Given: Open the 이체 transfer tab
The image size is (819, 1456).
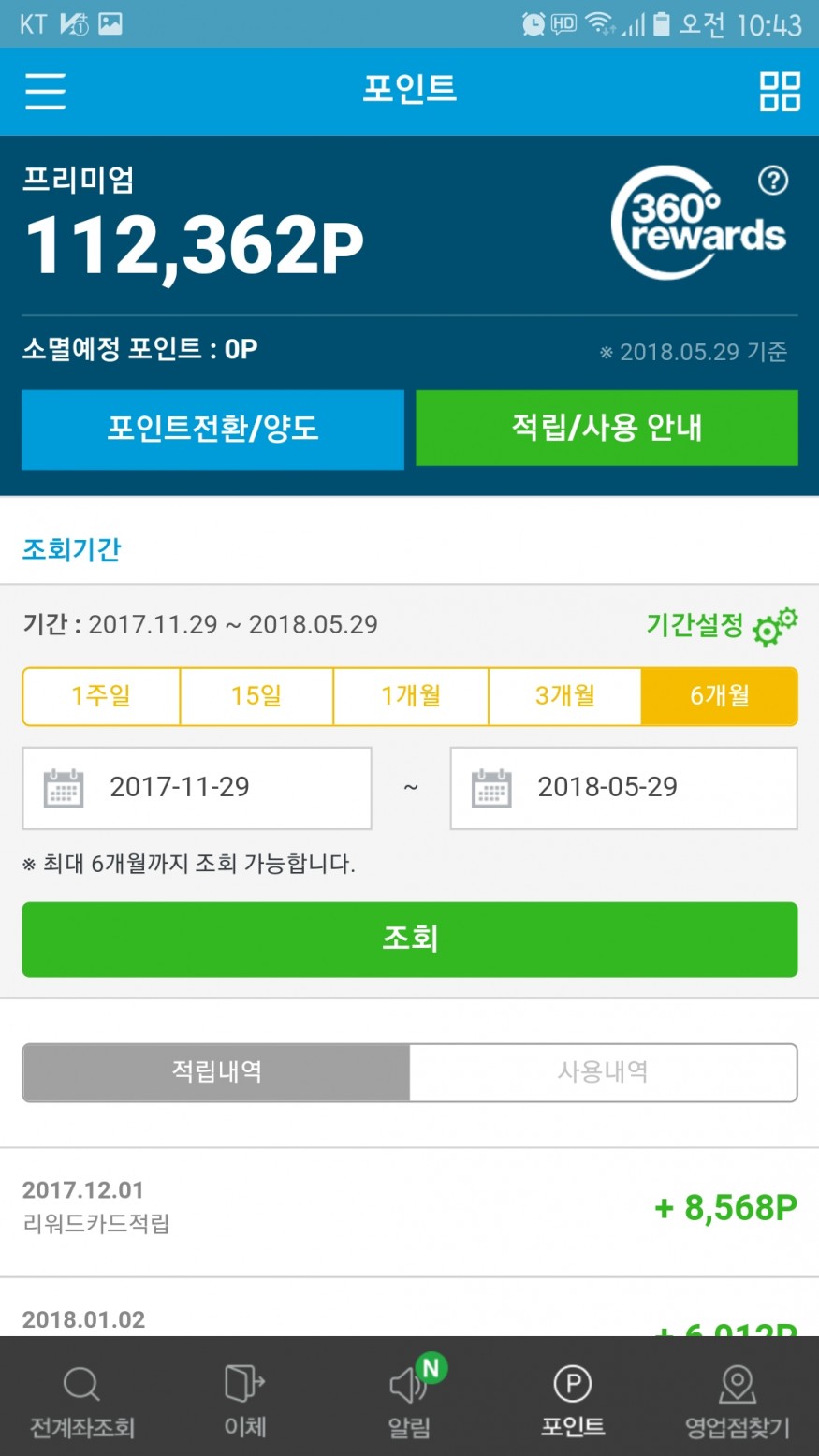Looking at the screenshot, I should coord(245,1400).
